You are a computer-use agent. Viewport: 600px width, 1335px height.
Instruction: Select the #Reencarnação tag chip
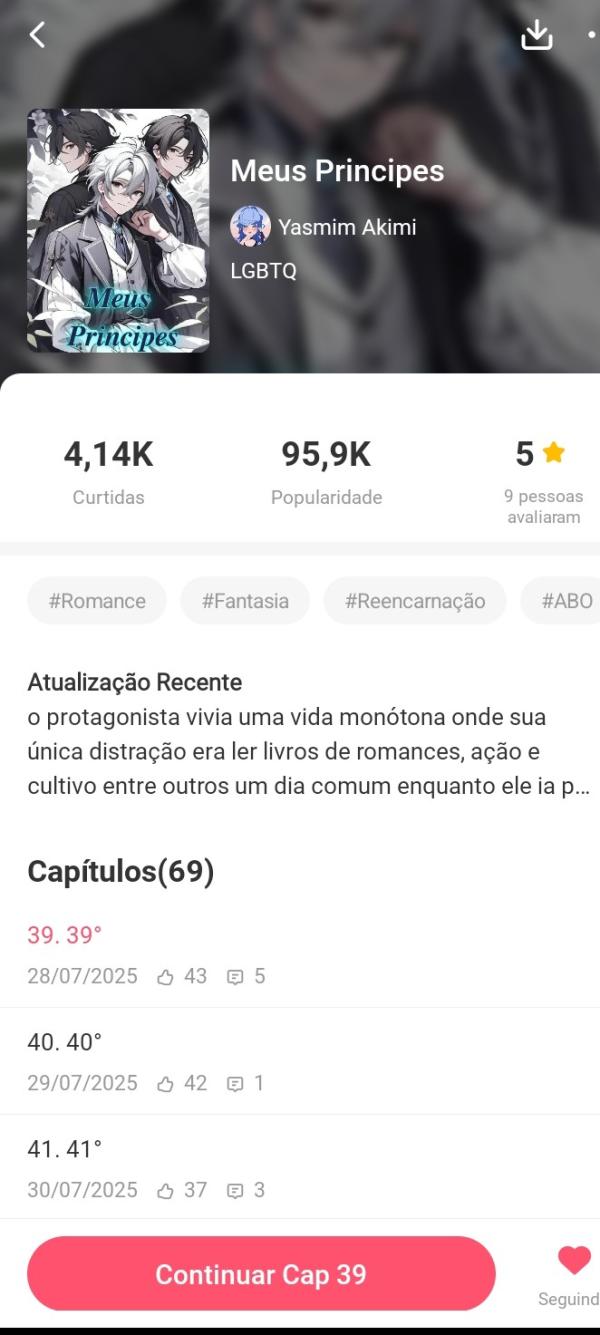415,601
